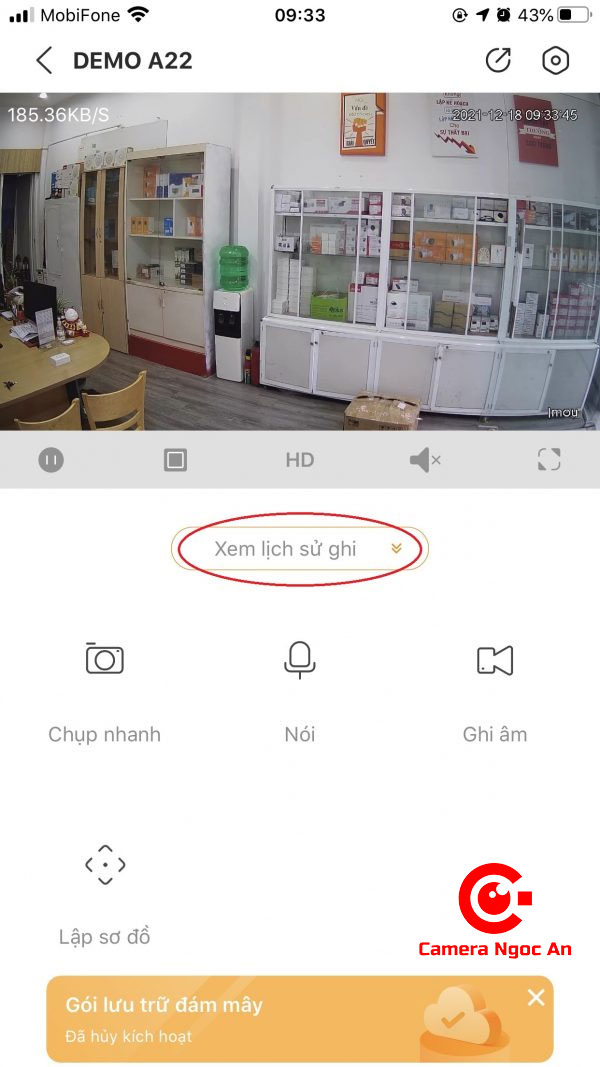The height and width of the screenshot is (1067, 600).
Task: Change the HD video quality
Action: pos(300,460)
